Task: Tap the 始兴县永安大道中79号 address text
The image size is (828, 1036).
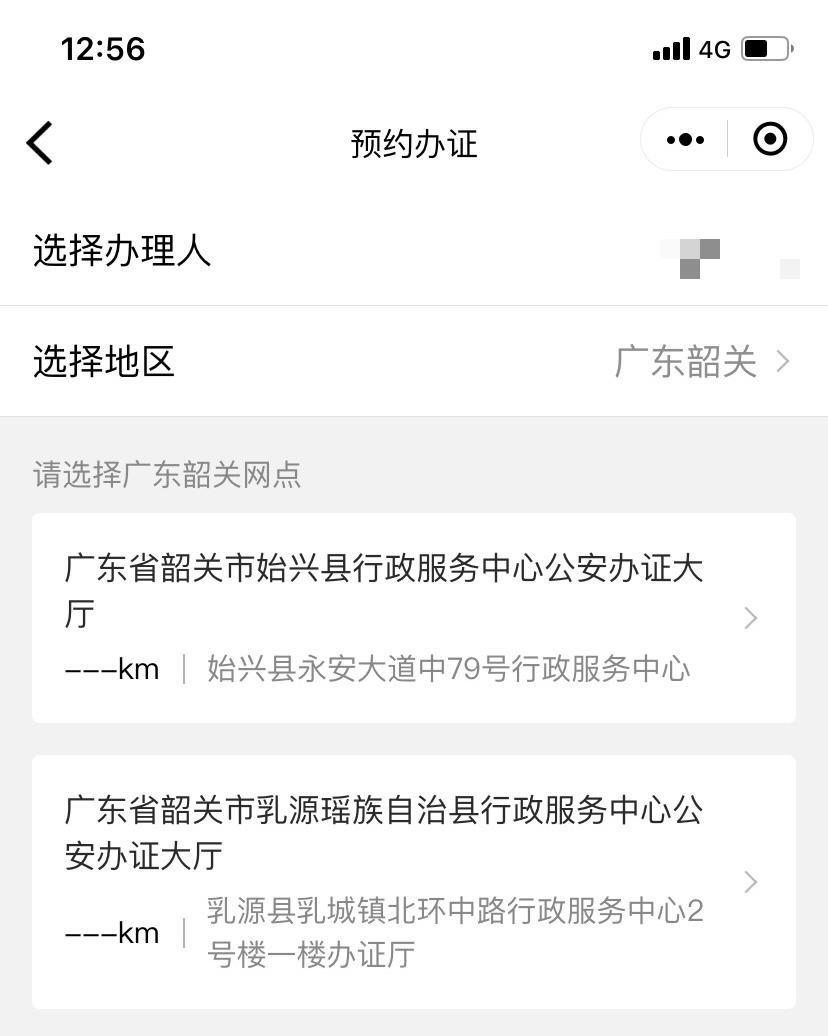Action: 449,668
